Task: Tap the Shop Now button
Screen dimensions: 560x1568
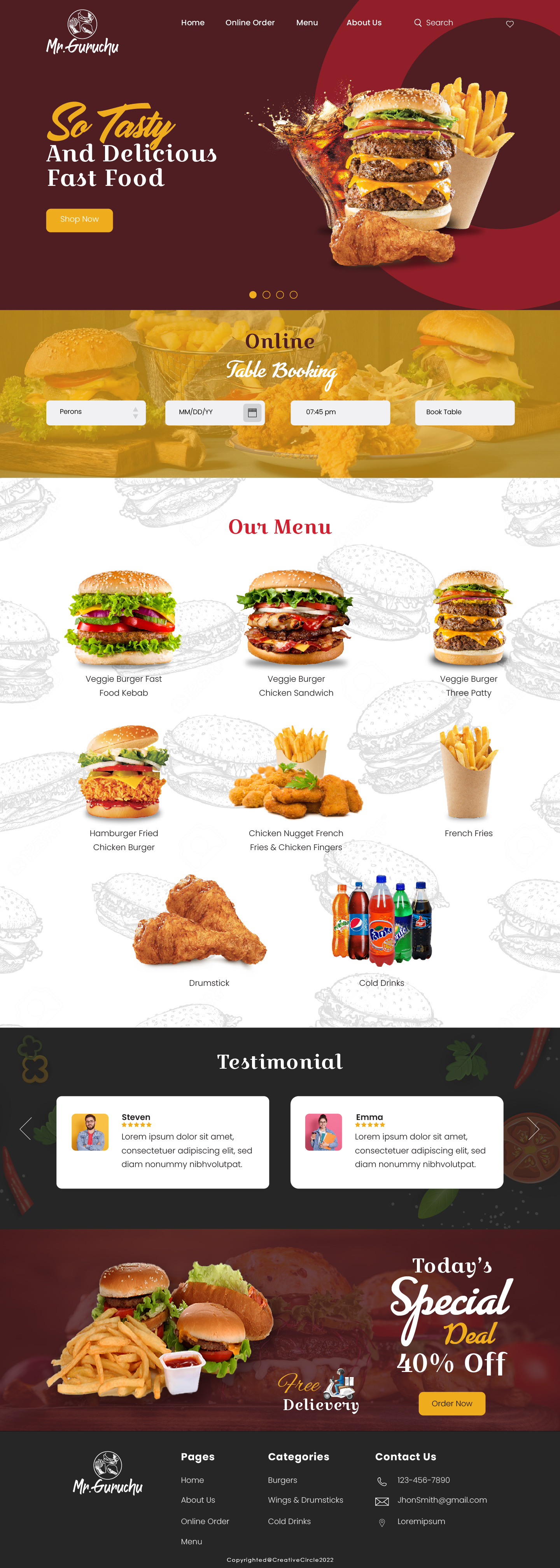Action: (x=79, y=220)
